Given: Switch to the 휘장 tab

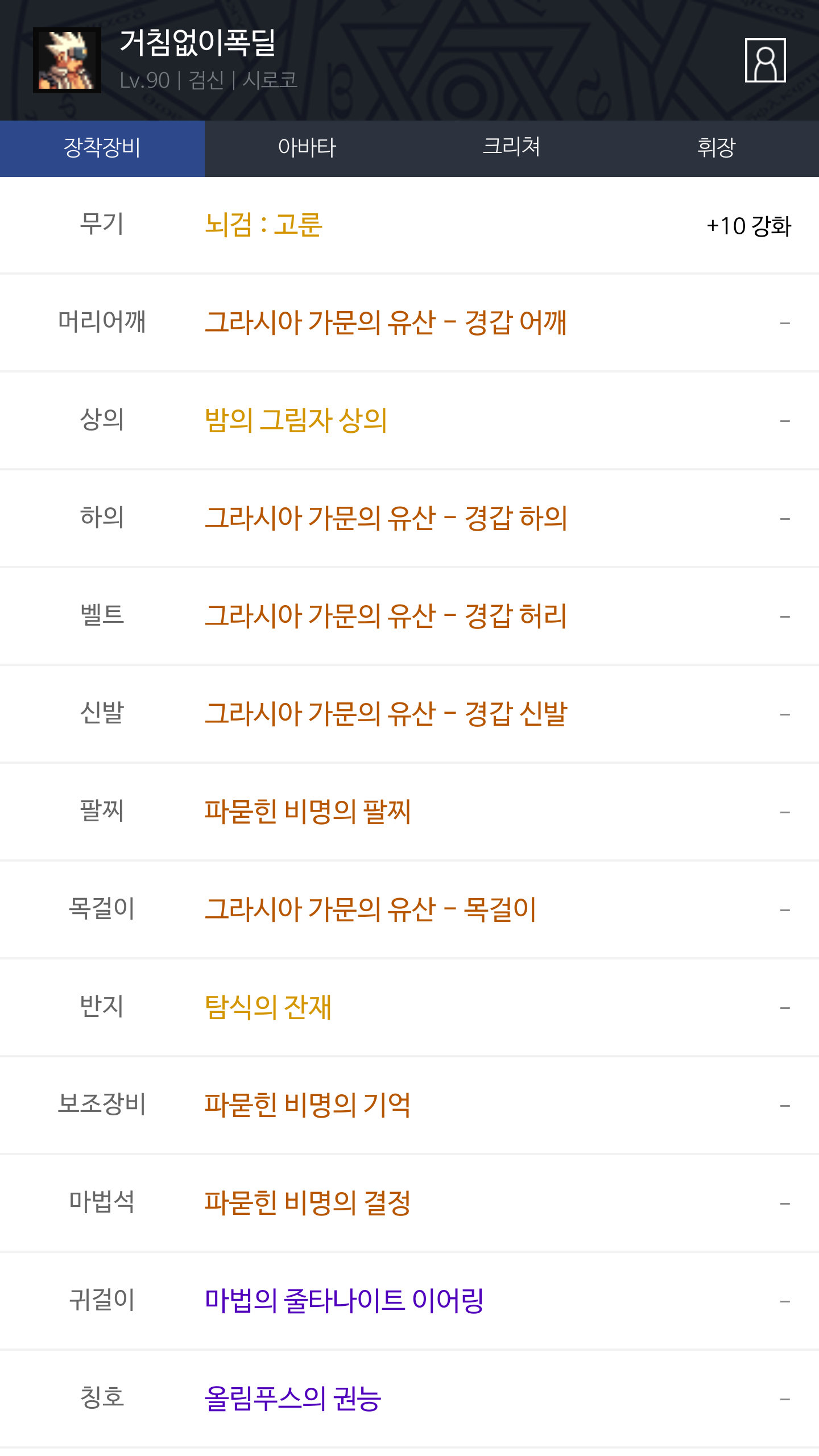Looking at the screenshot, I should click(717, 148).
